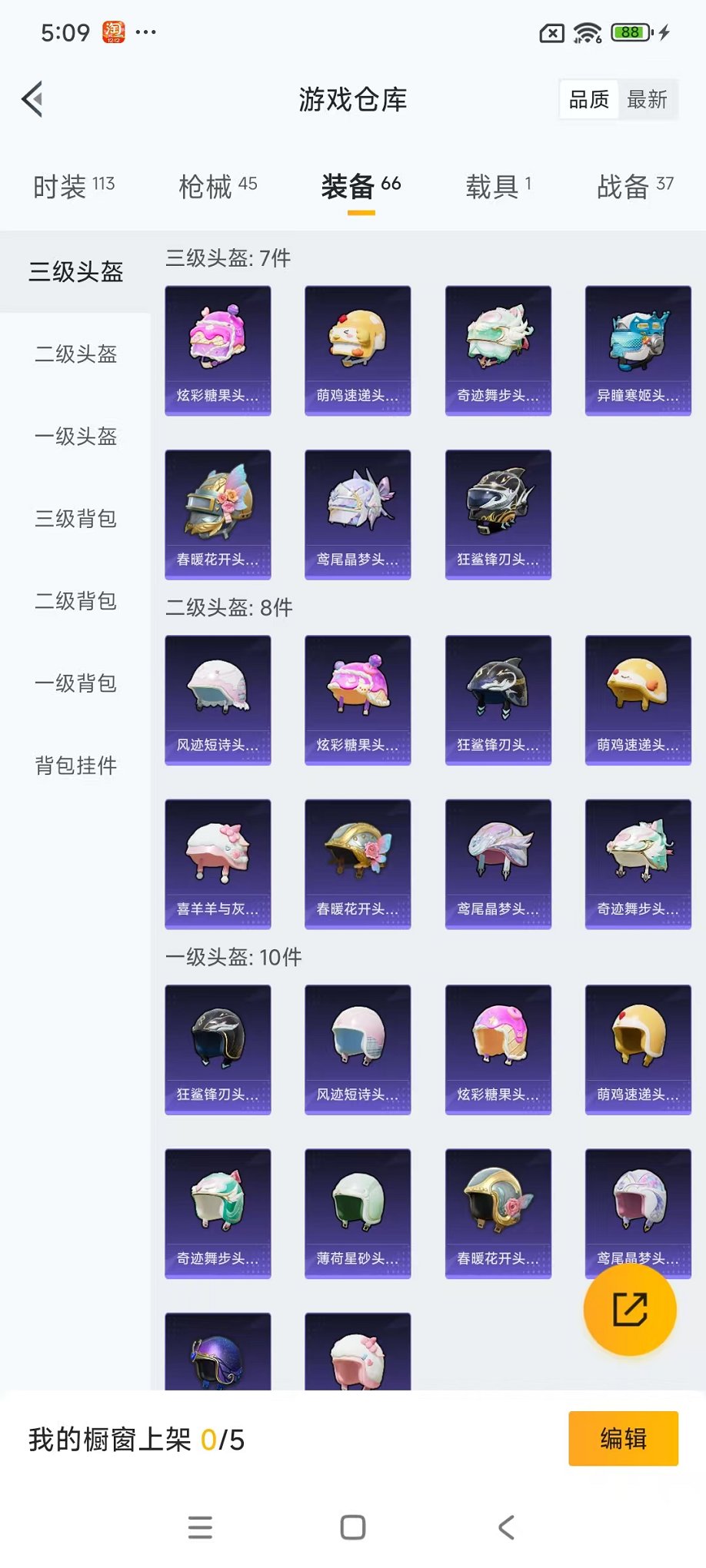The image size is (706, 1568).
Task: Jump to 一级头盔 category
Action: (75, 437)
